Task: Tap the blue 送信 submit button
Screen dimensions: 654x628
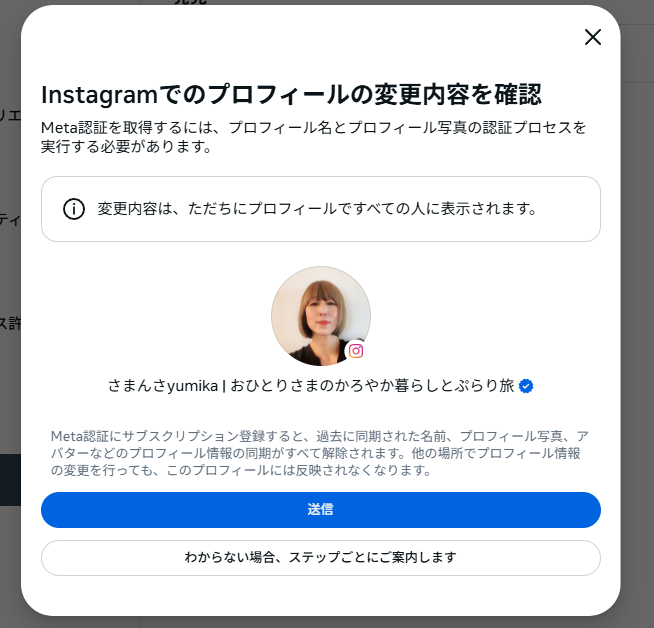Action: tap(320, 509)
